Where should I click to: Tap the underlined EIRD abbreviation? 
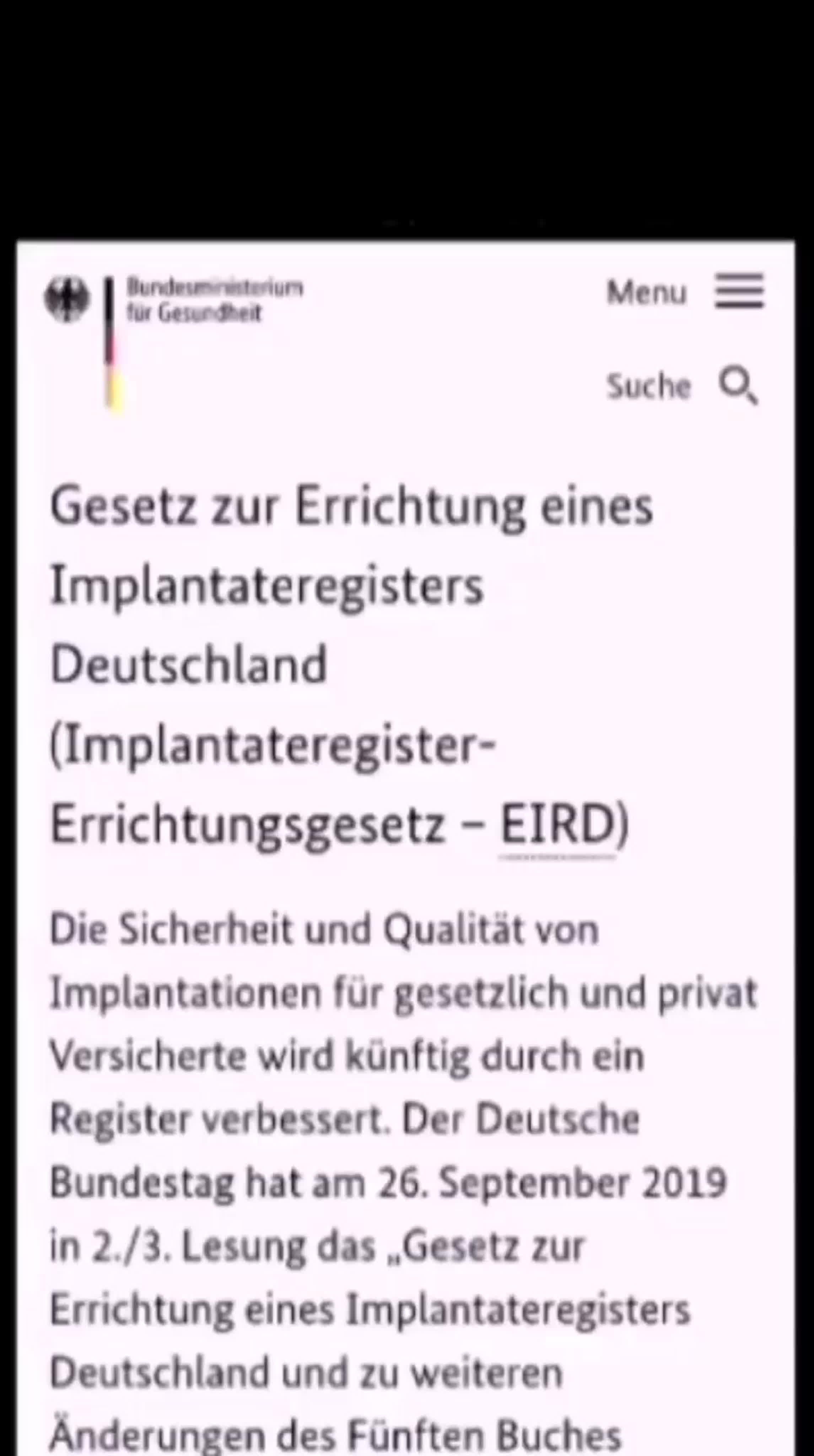point(557,825)
